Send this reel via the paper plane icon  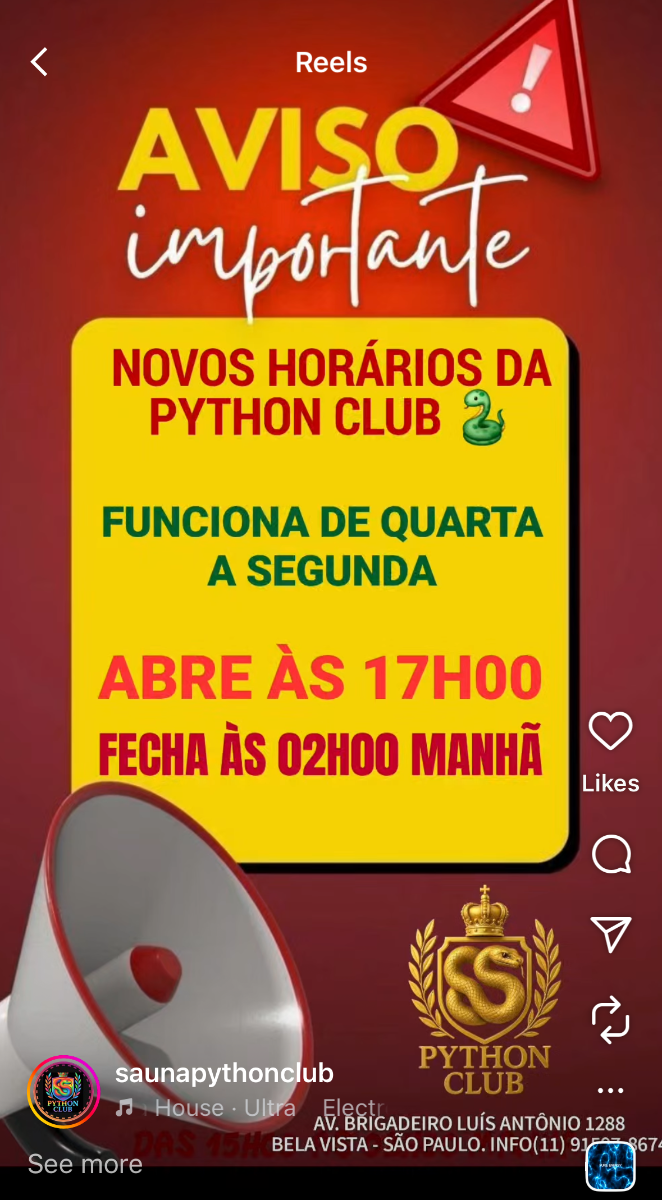click(610, 935)
